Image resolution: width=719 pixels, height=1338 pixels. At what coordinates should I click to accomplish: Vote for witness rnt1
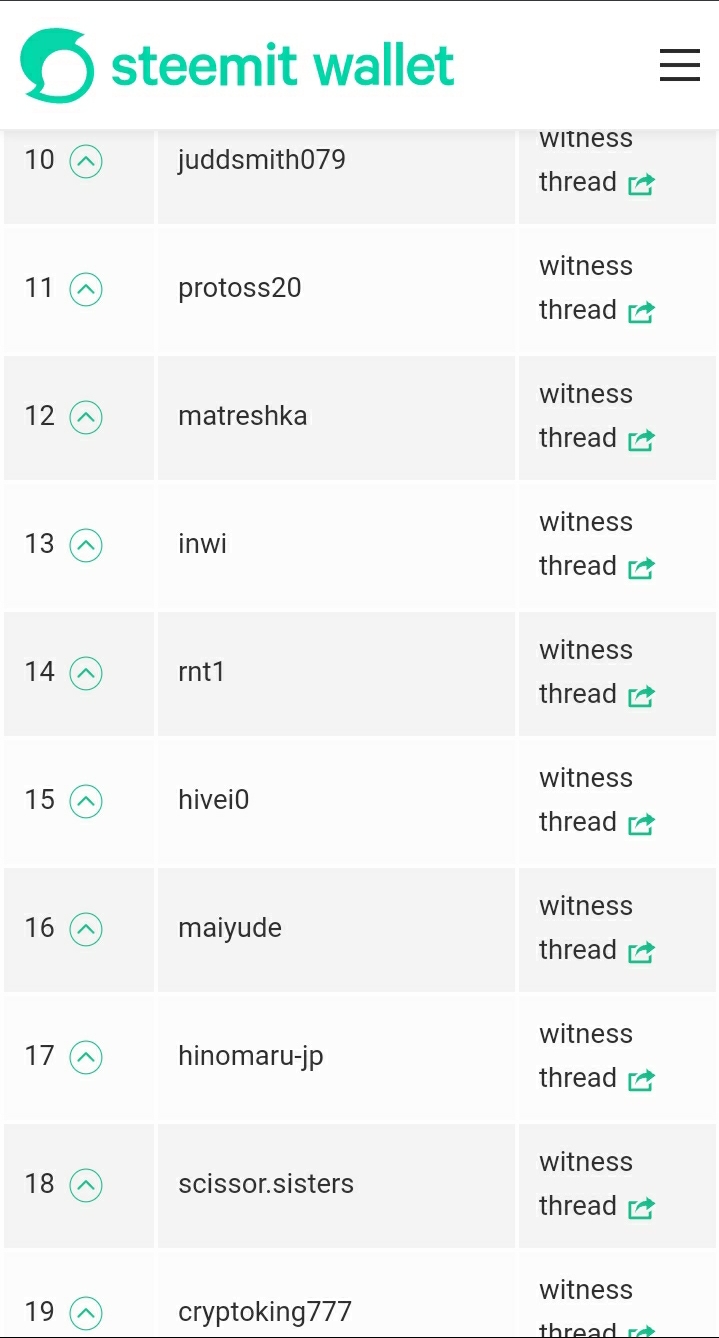click(86, 673)
